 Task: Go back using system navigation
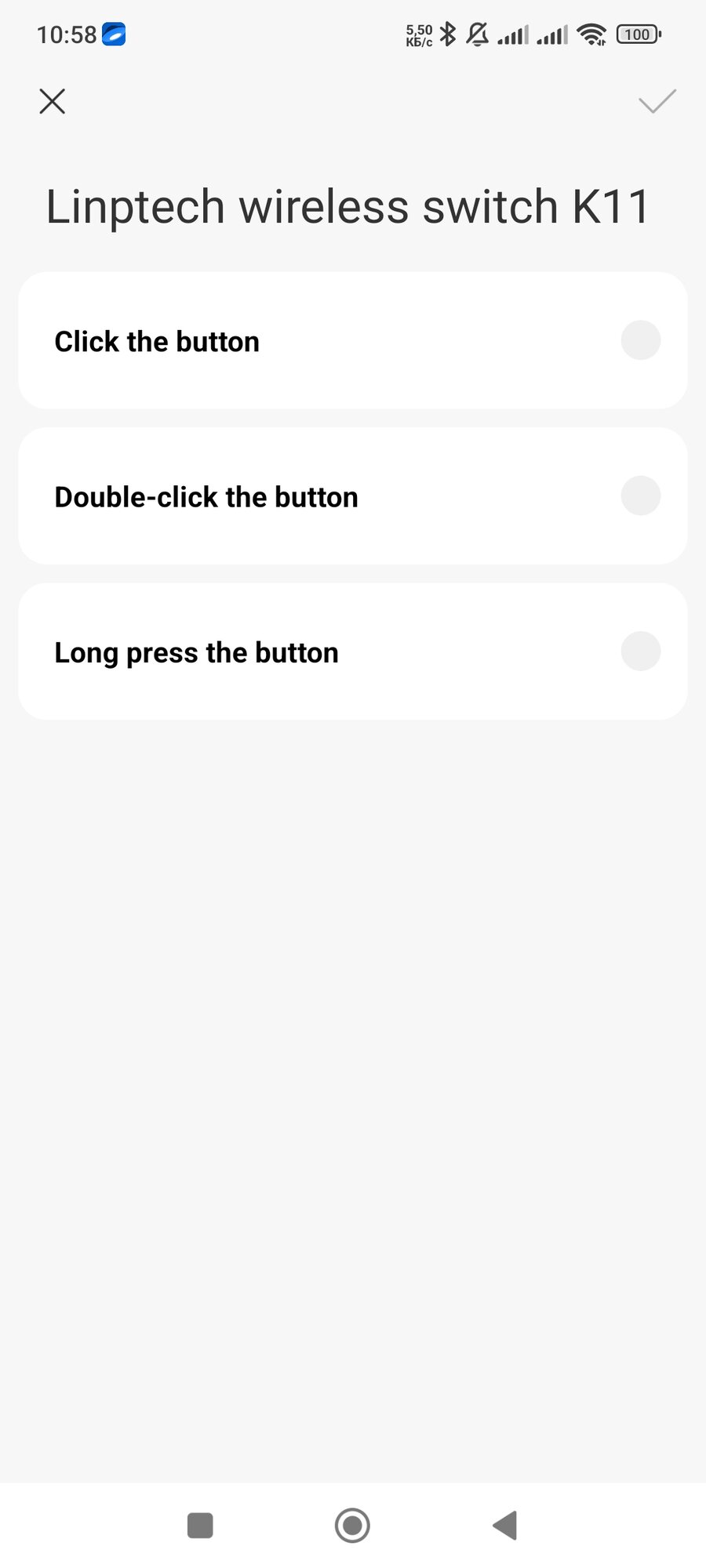click(x=505, y=1526)
